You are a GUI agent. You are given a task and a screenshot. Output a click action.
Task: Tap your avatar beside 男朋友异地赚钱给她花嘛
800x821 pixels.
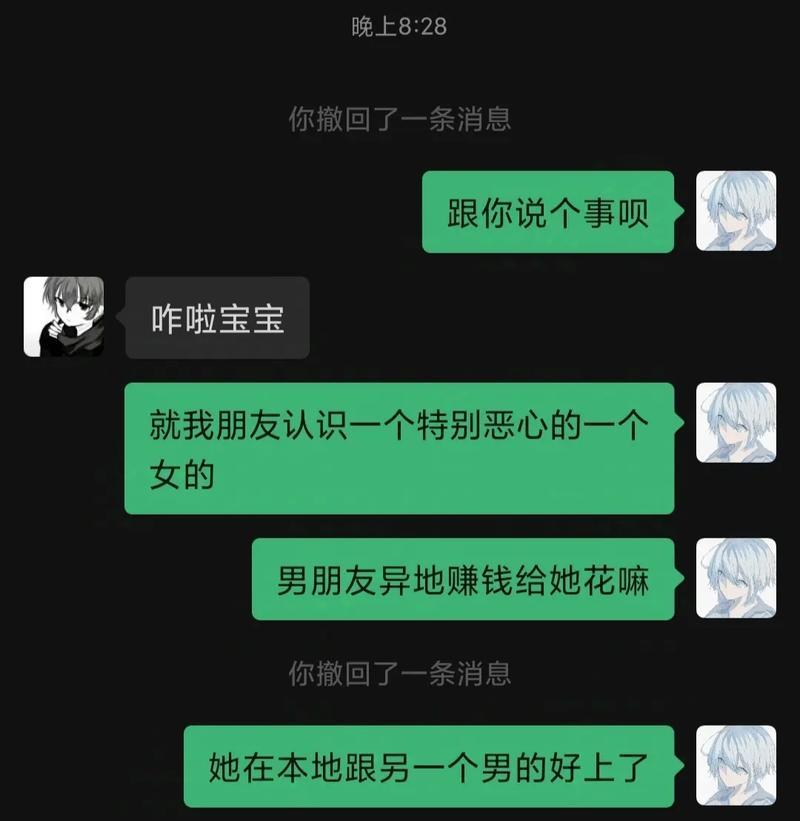[736, 578]
